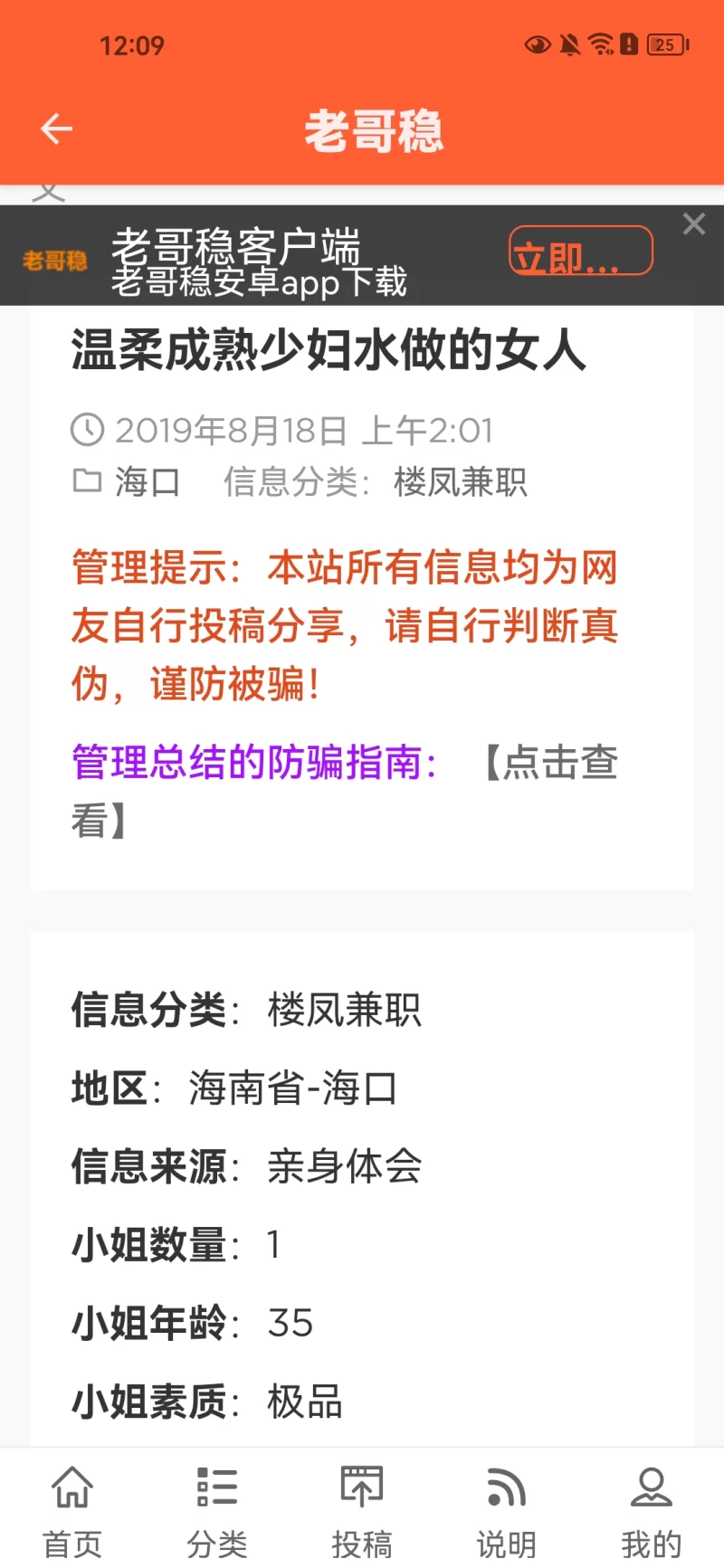724x1568 pixels.
Task: Go back using the header arrow
Action: [x=56, y=129]
